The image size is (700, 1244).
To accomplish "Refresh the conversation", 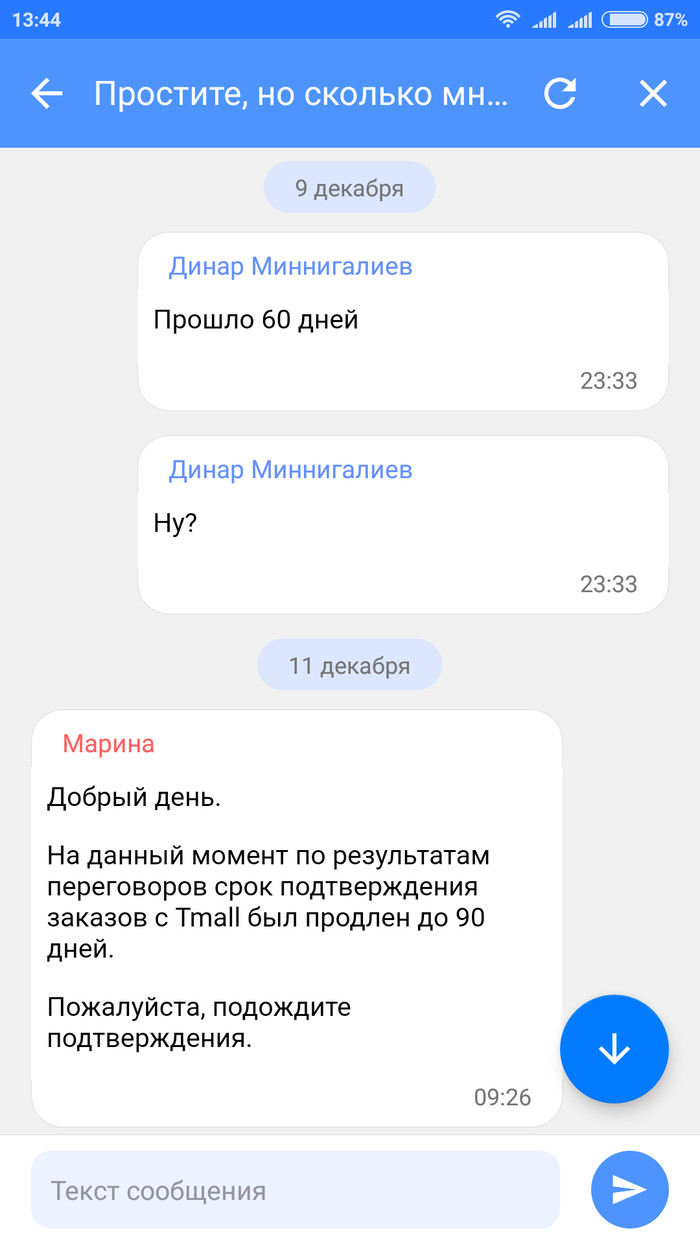I will point(560,94).
